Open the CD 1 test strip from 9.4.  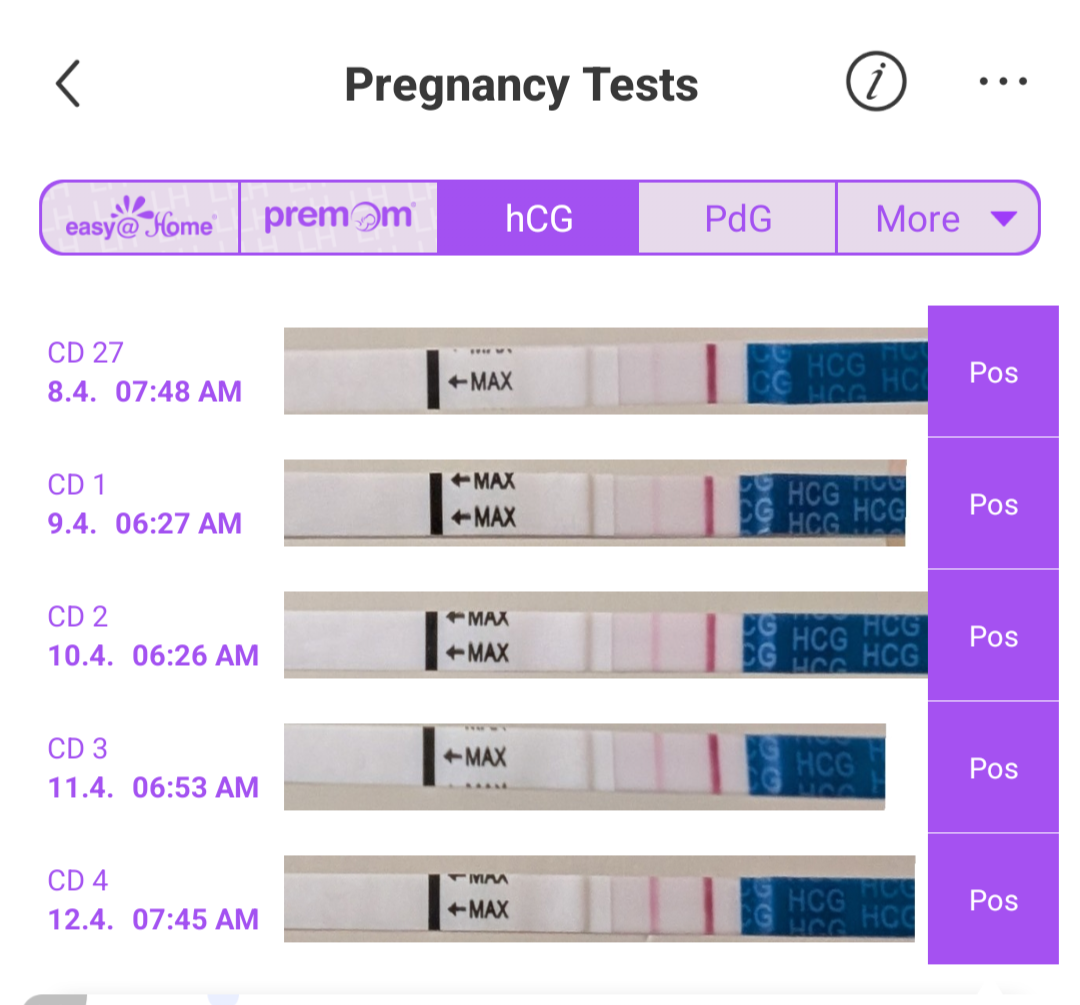coord(595,503)
